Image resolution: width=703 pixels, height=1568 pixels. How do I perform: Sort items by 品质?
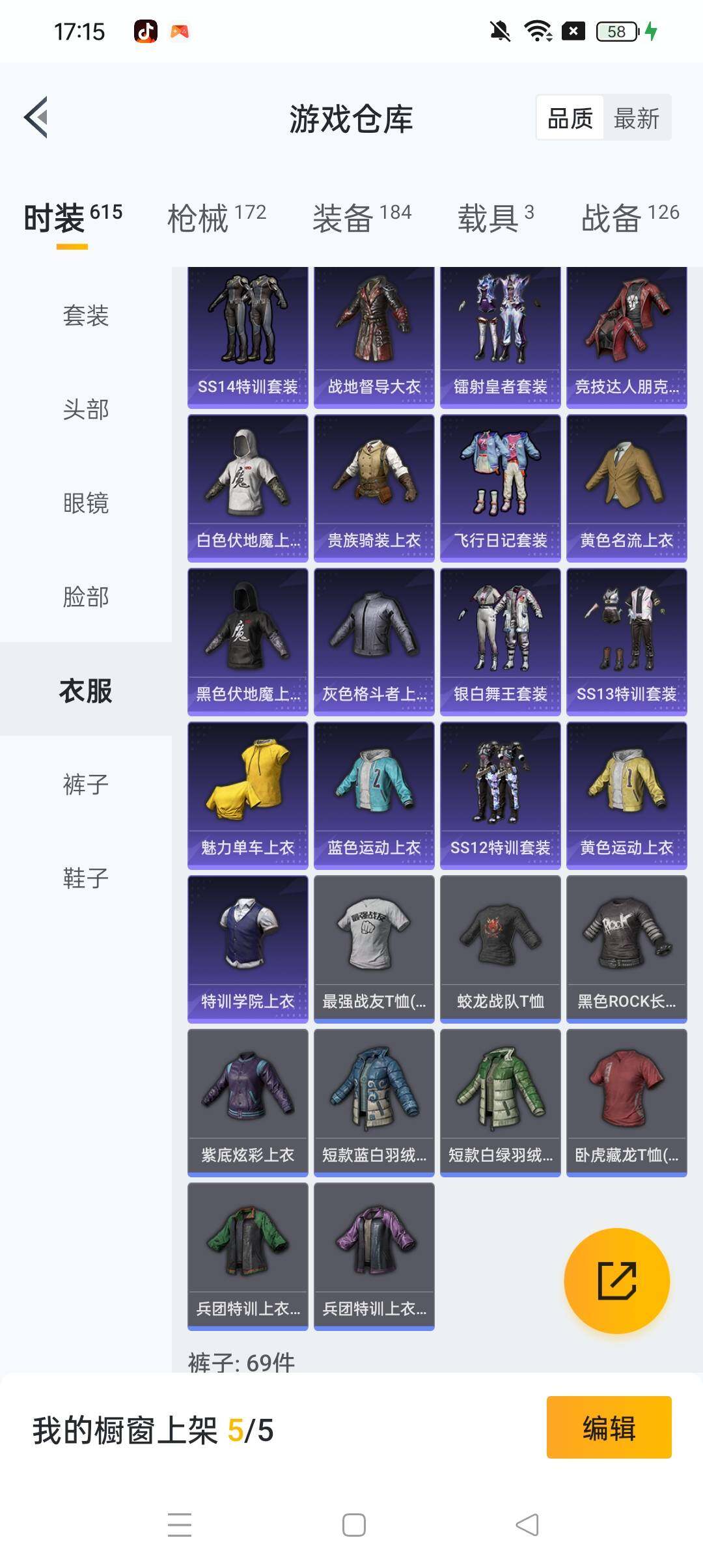570,119
